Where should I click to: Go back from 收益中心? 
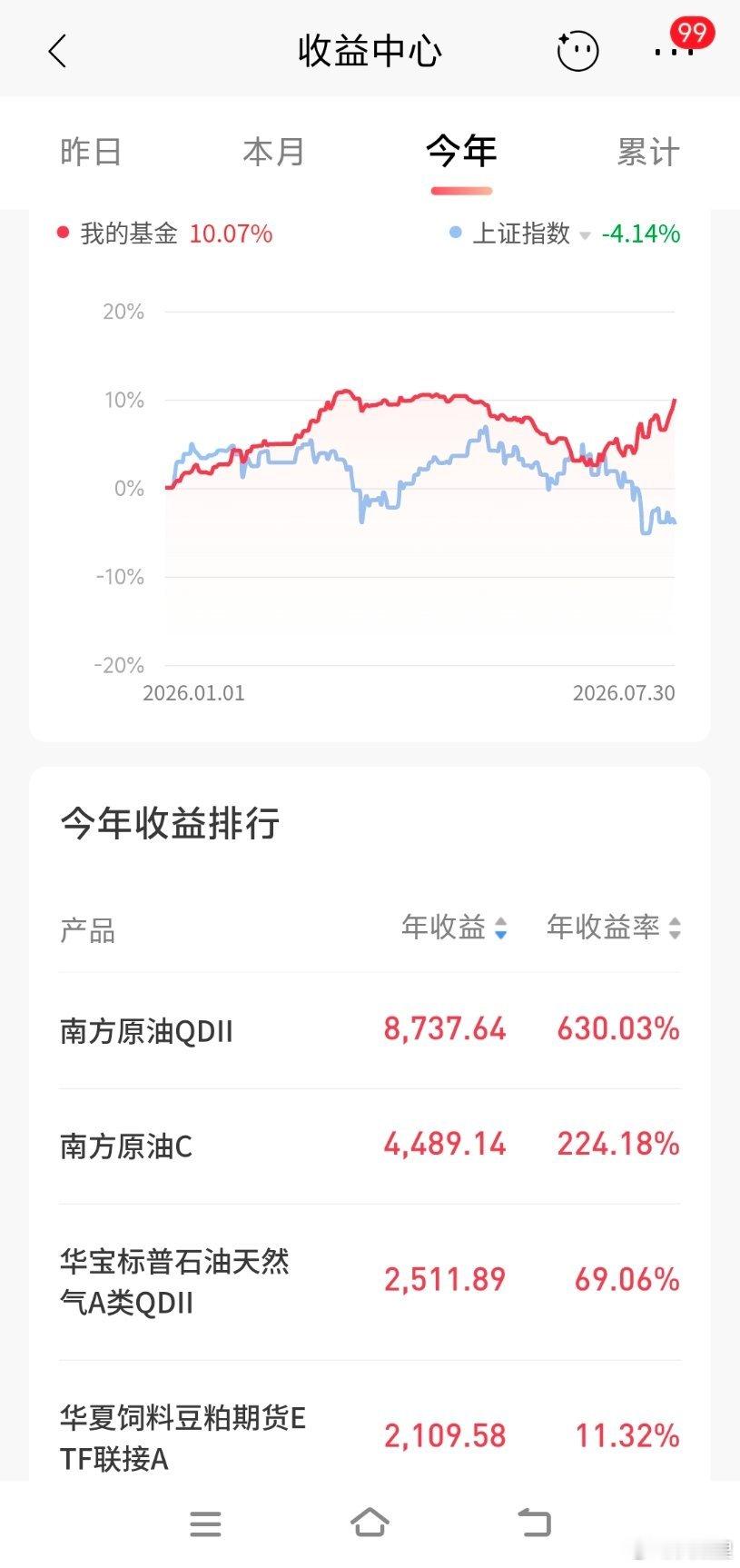[57, 51]
